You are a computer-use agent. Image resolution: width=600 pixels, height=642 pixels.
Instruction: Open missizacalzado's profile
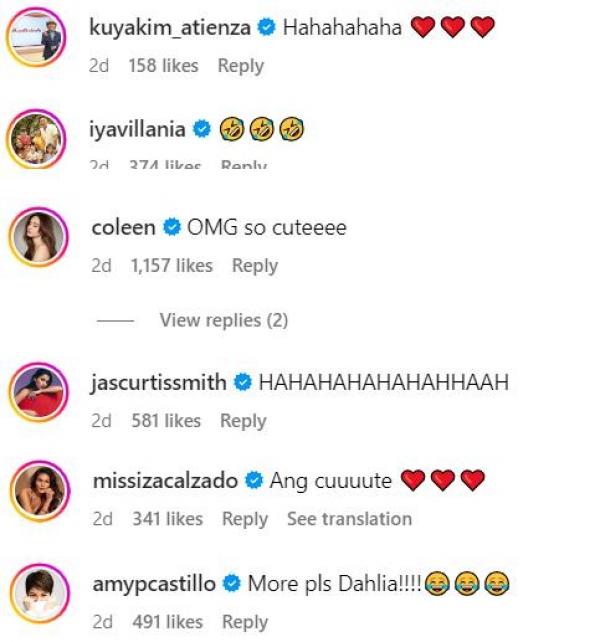164,481
